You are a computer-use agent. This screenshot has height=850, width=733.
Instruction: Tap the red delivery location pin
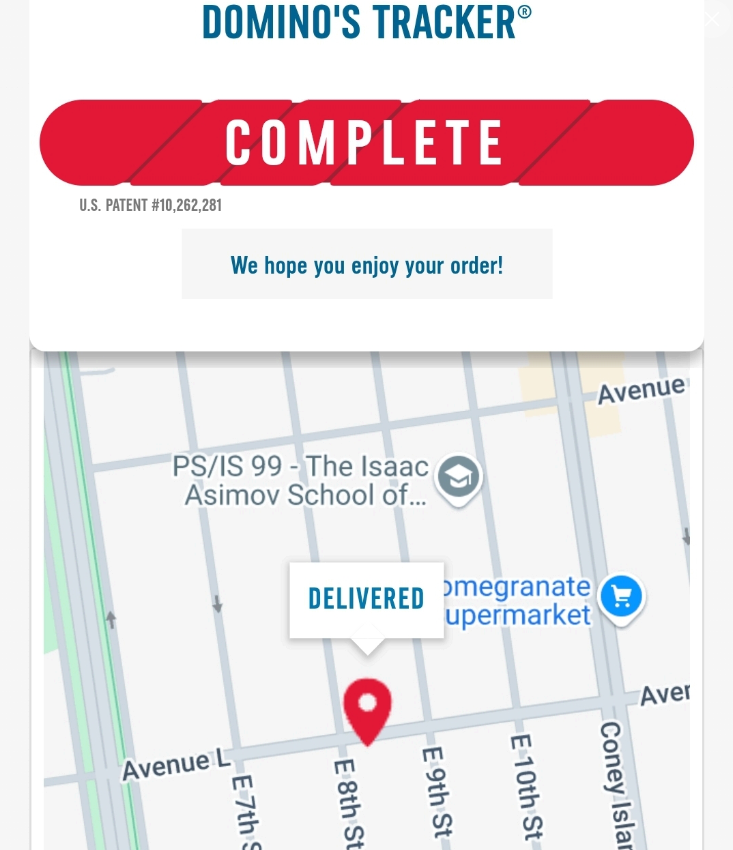[367, 708]
